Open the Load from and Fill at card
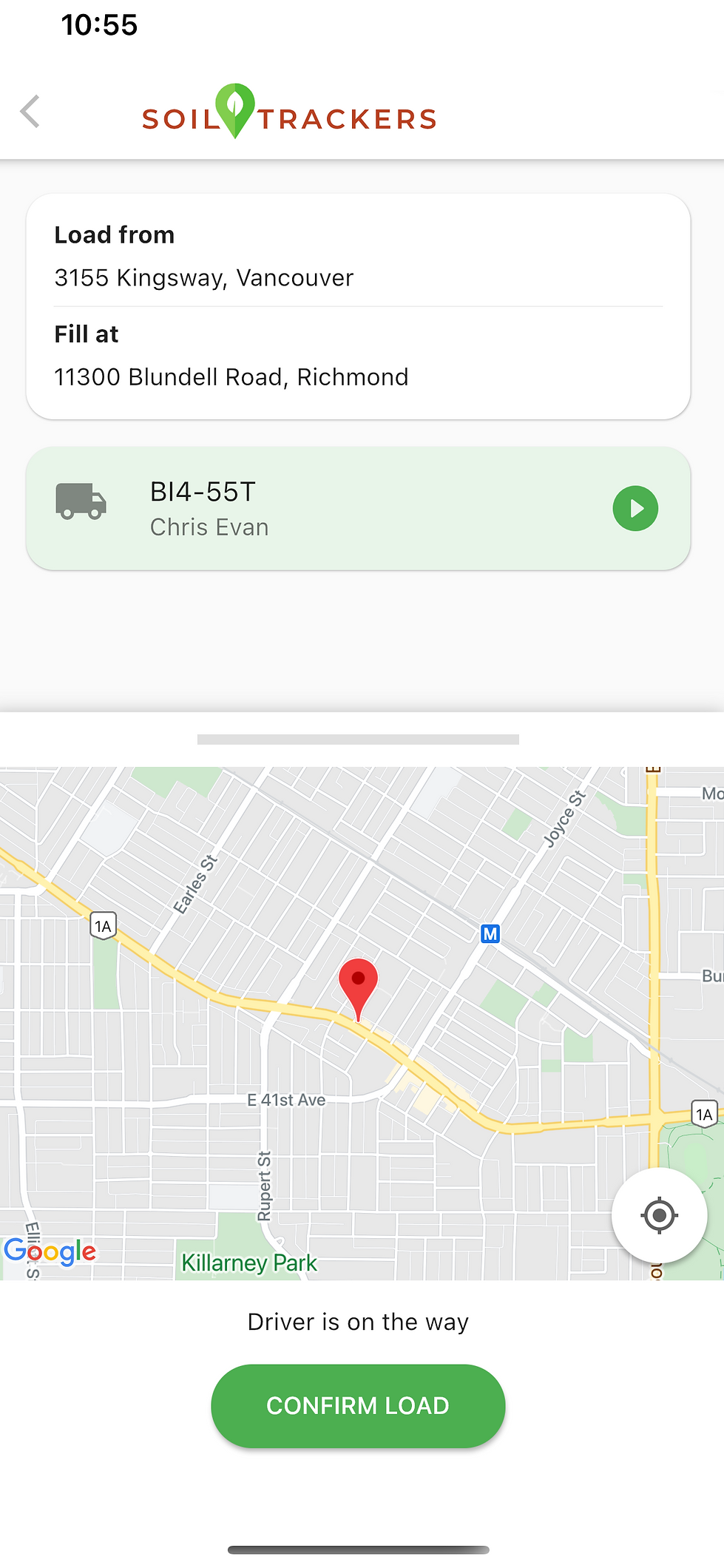Screen dimensions: 724x1568 (x=358, y=306)
